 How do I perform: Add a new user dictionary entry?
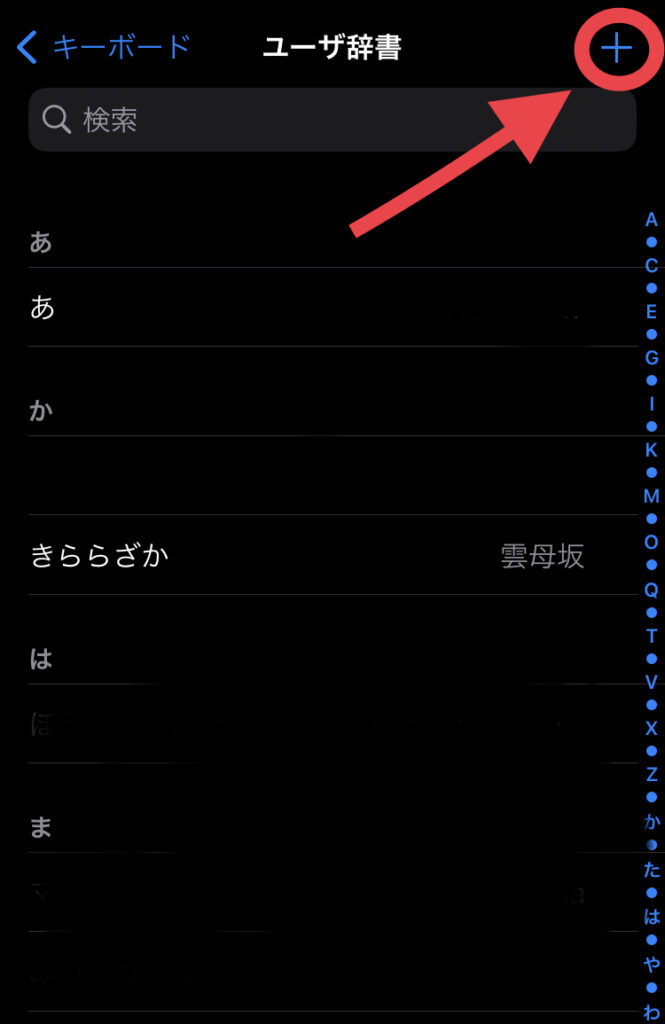pyautogui.click(x=617, y=47)
